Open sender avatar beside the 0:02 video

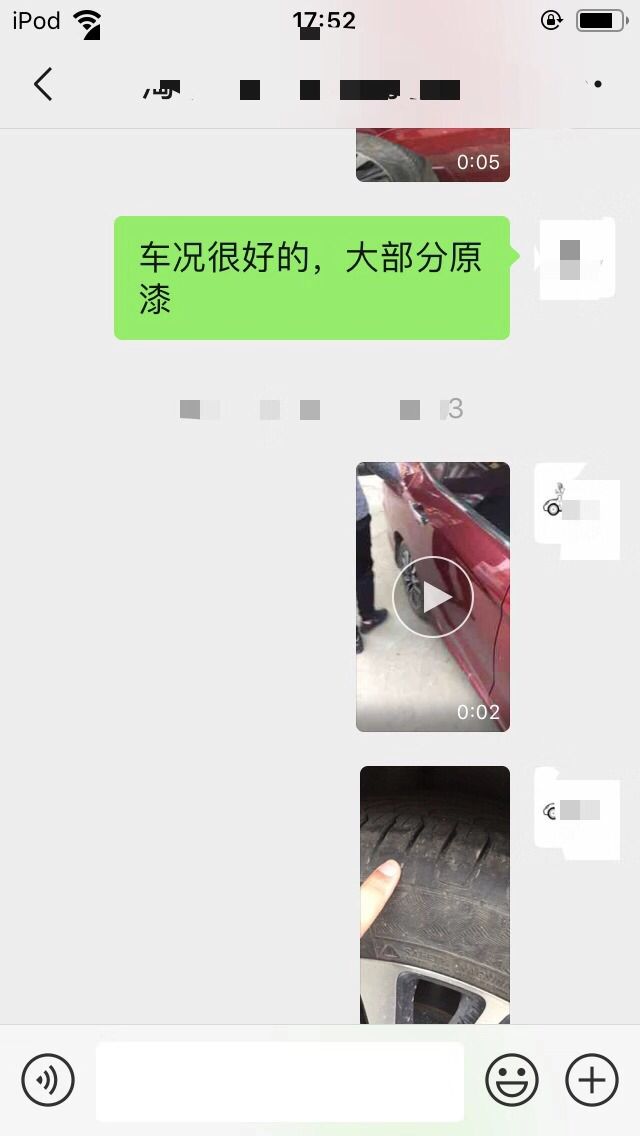coord(576,510)
